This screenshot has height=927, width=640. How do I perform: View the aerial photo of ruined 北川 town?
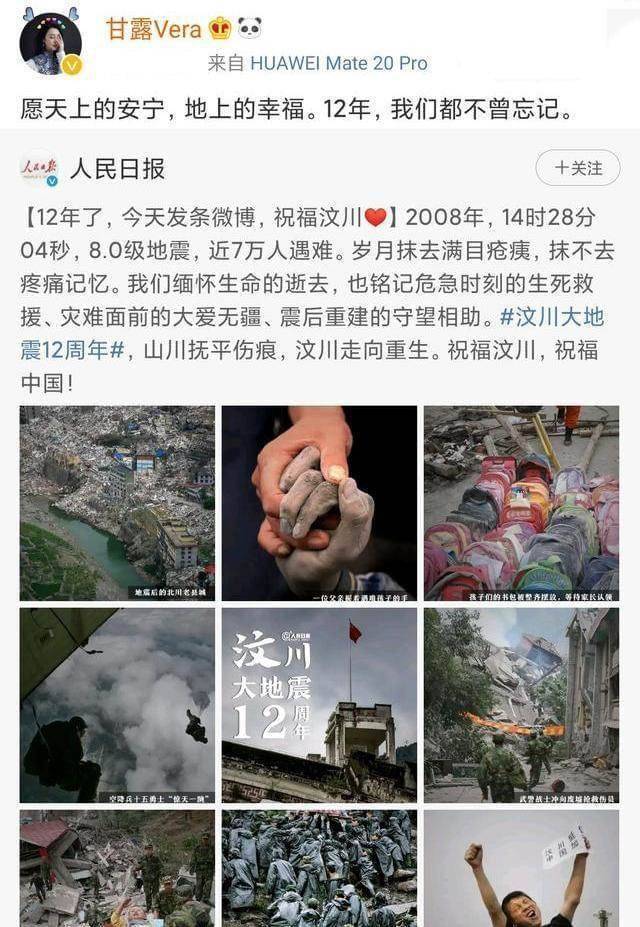click(117, 502)
